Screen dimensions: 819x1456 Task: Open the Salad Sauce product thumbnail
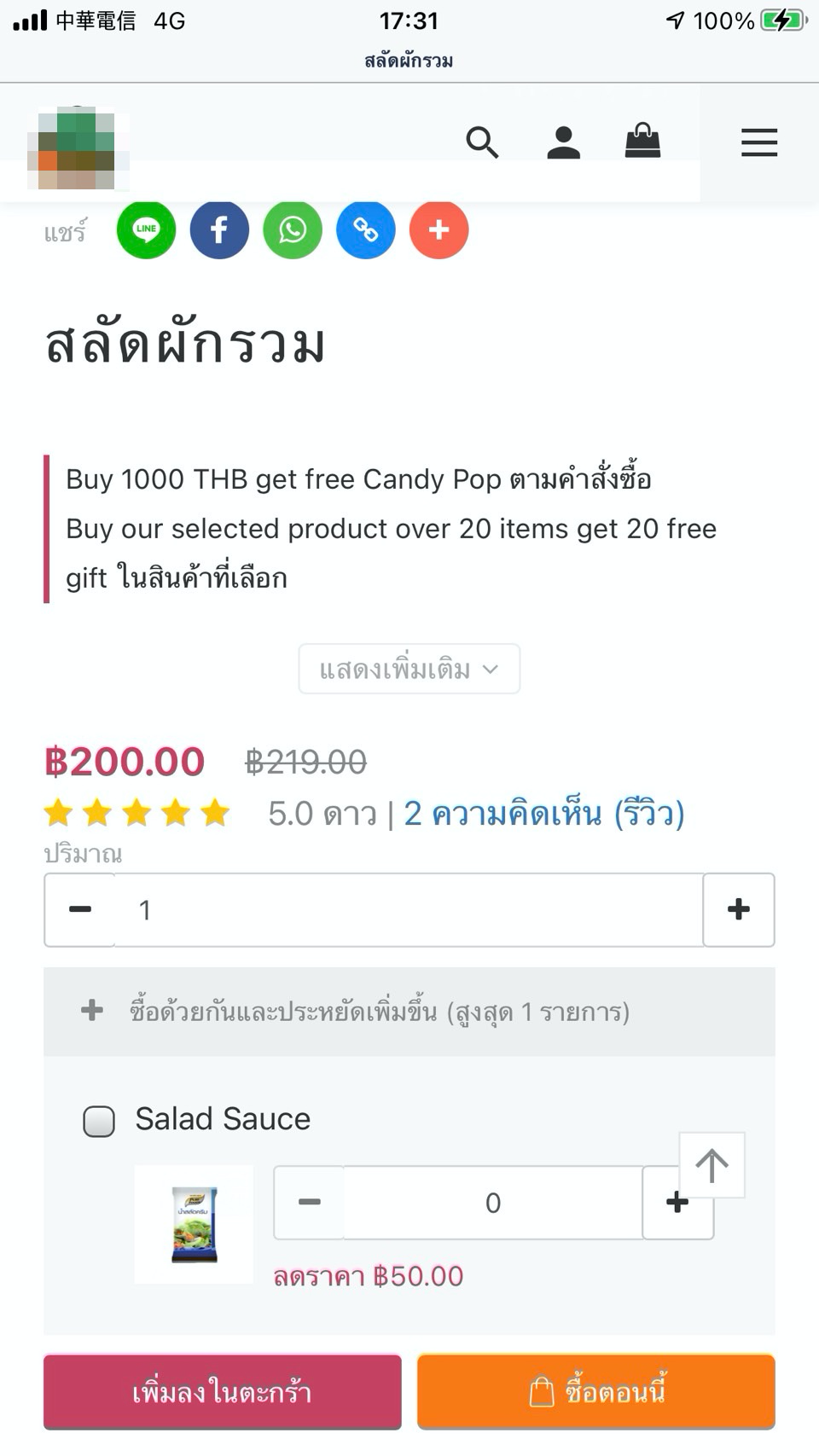coord(195,1224)
